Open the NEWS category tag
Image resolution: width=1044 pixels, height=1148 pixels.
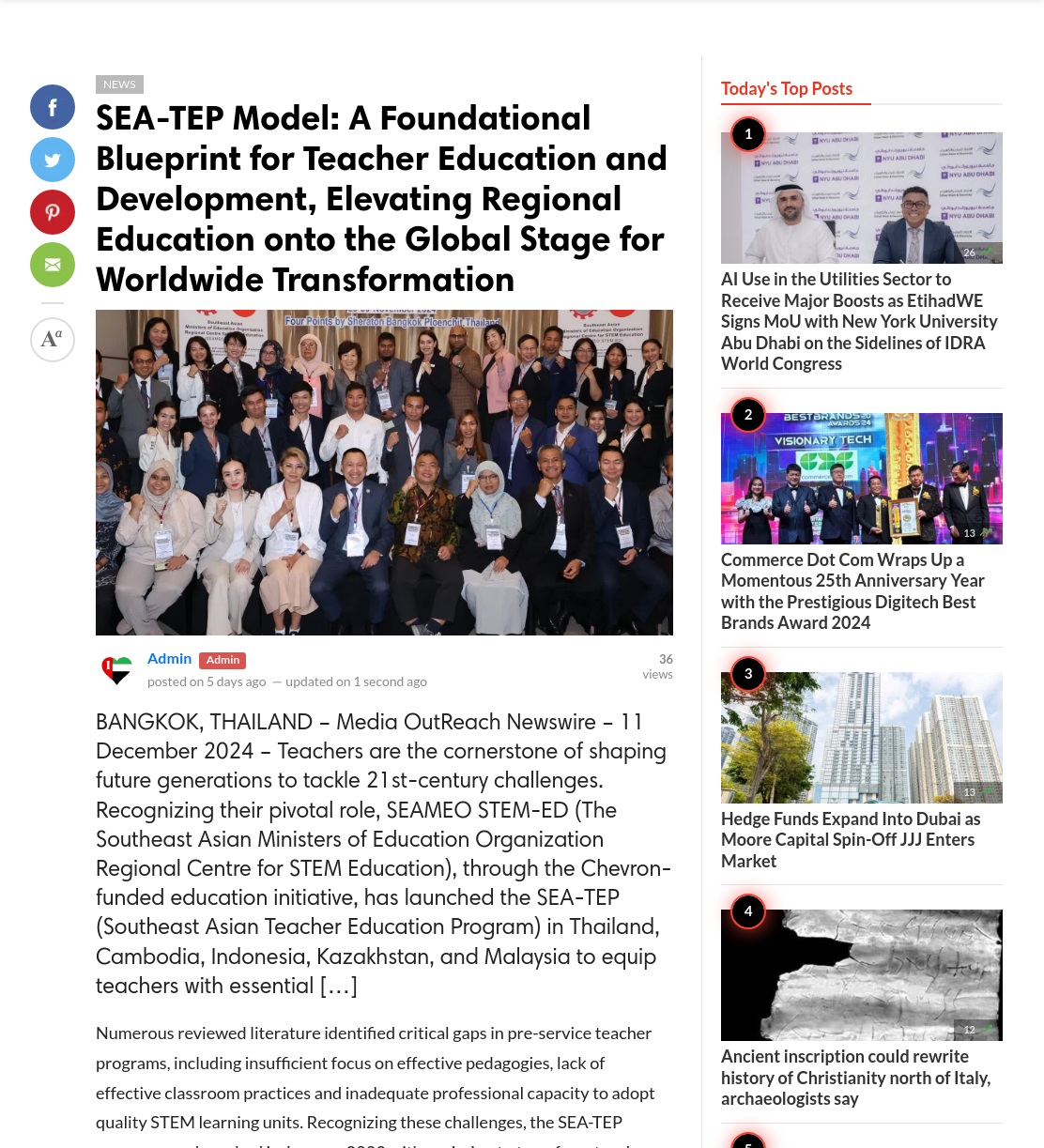[119, 84]
